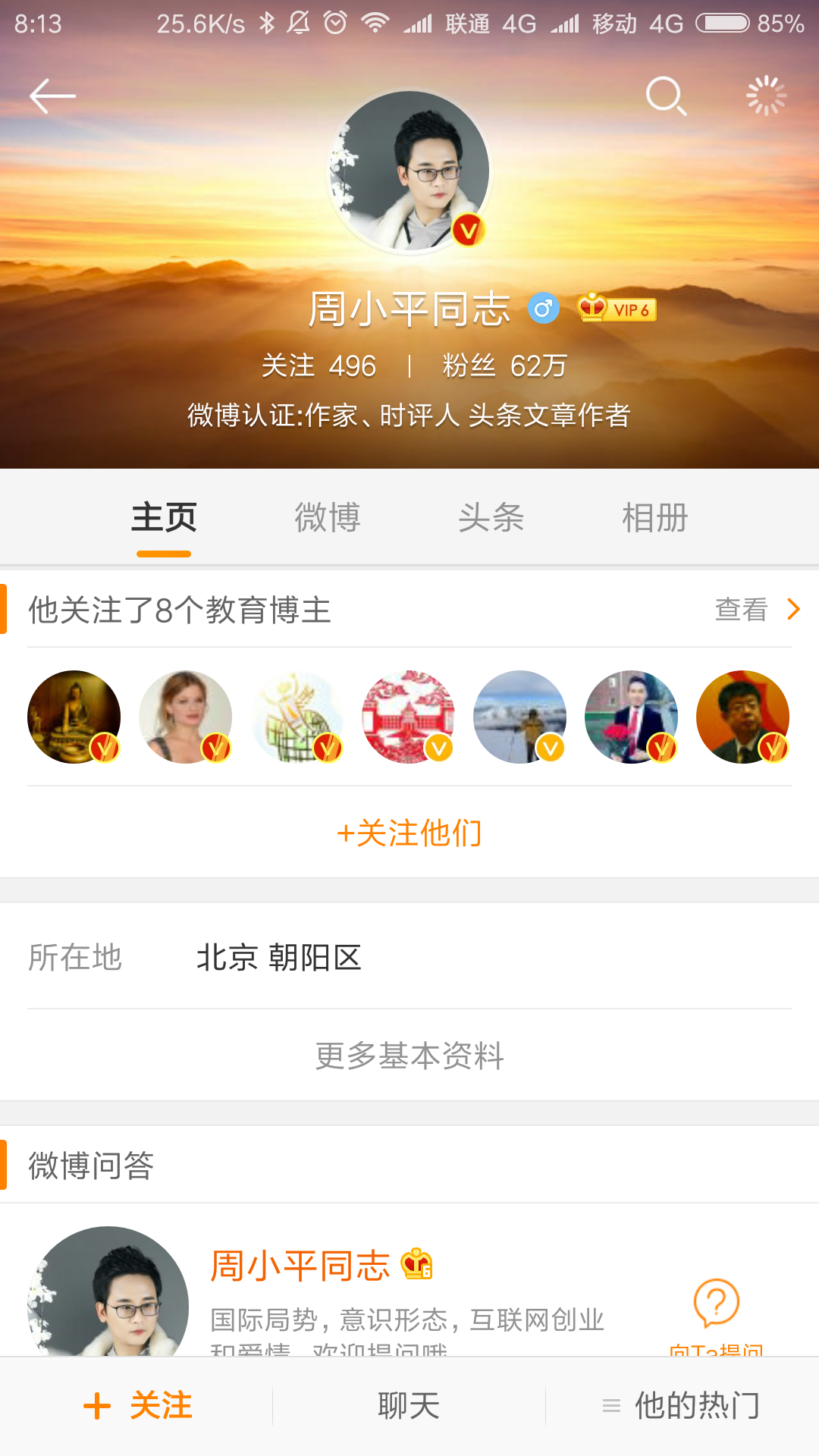Open the Buddha statue blogger avatar
819x1456 pixels.
pos(73,717)
